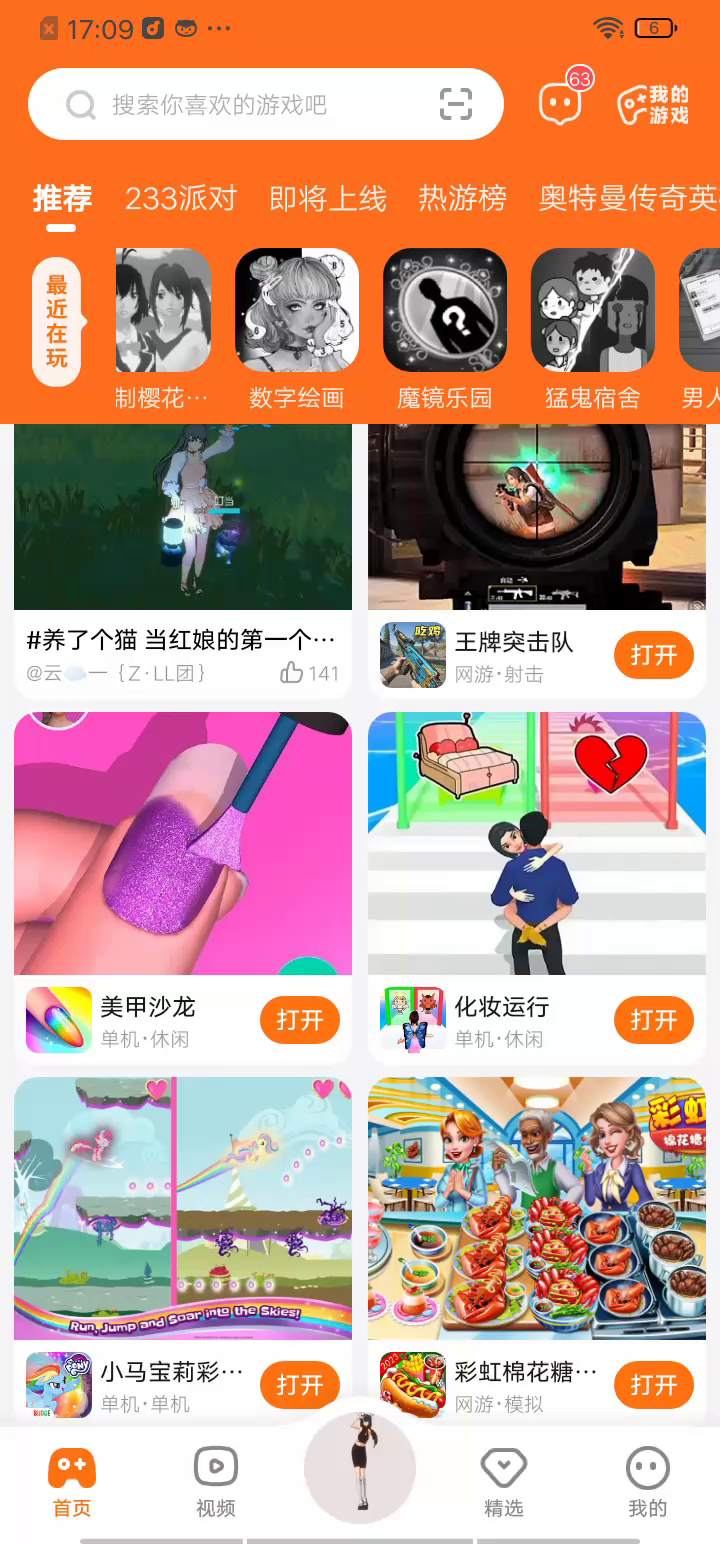Switch to the 233派对 tab
Screen dimensions: 720x1544
click(x=181, y=198)
